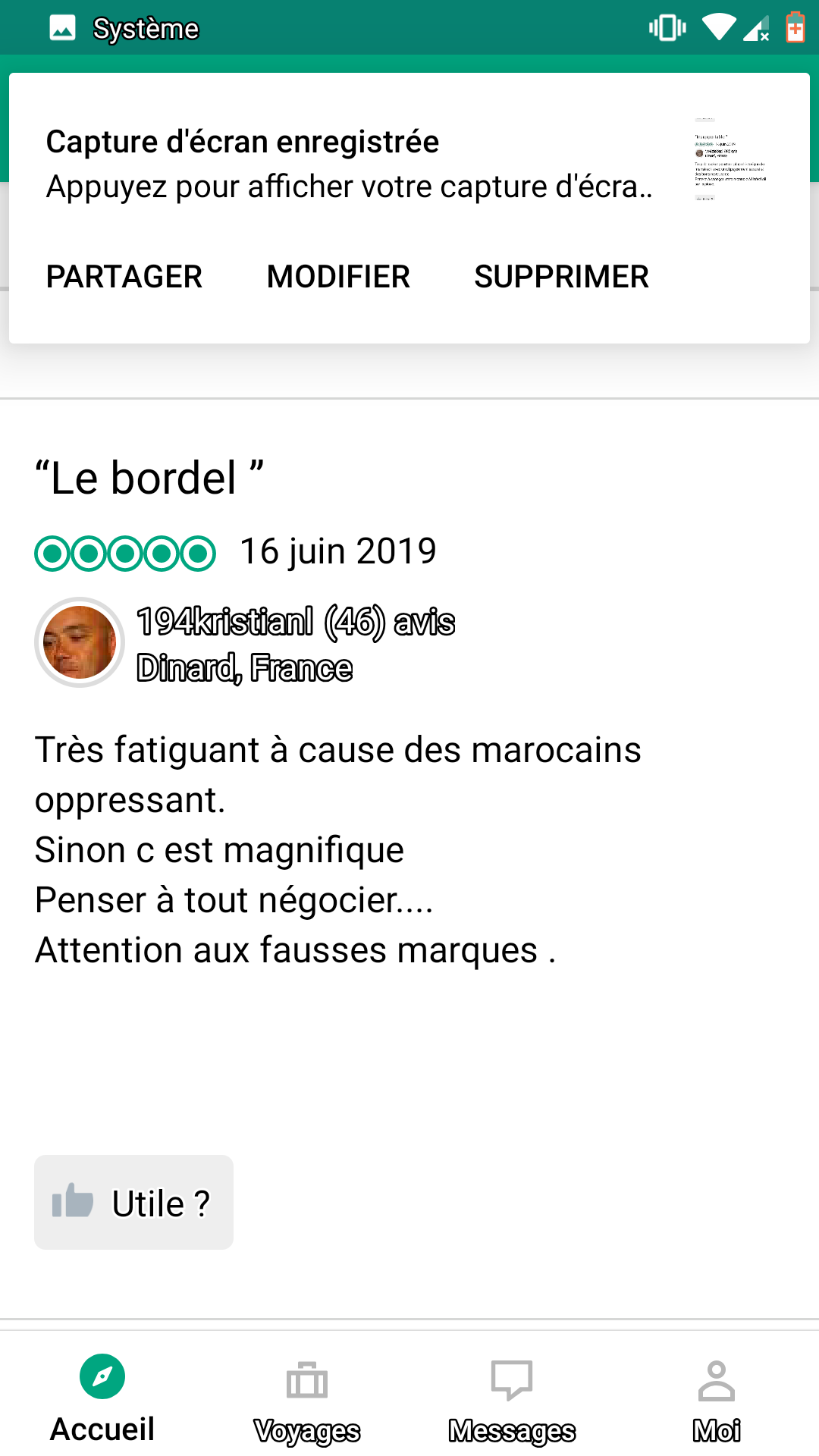Viewport: 819px width, 1456px height.
Task: Share the saved screenshot via PARTAGER
Action: pyautogui.click(x=124, y=277)
